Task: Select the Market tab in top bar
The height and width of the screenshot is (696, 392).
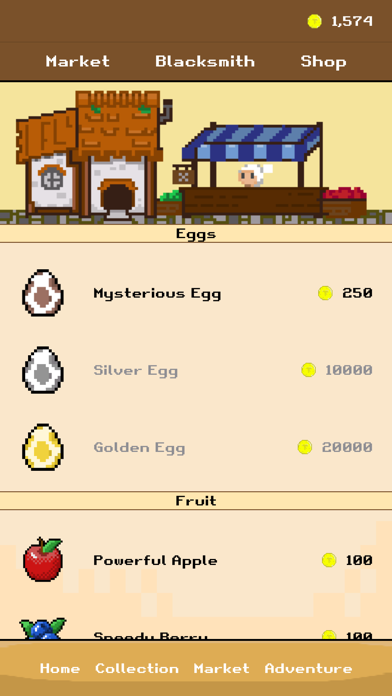Action: tap(78, 61)
